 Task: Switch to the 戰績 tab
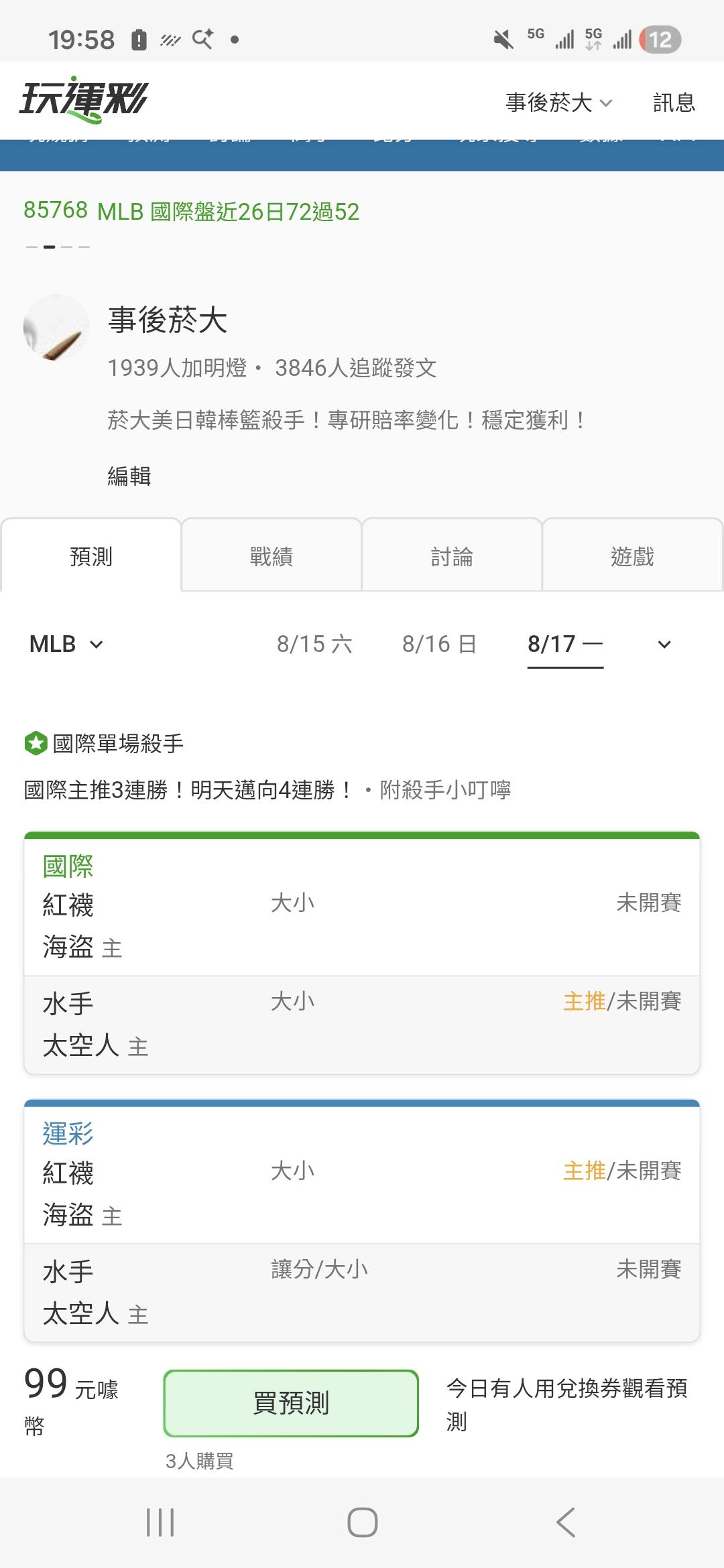271,556
